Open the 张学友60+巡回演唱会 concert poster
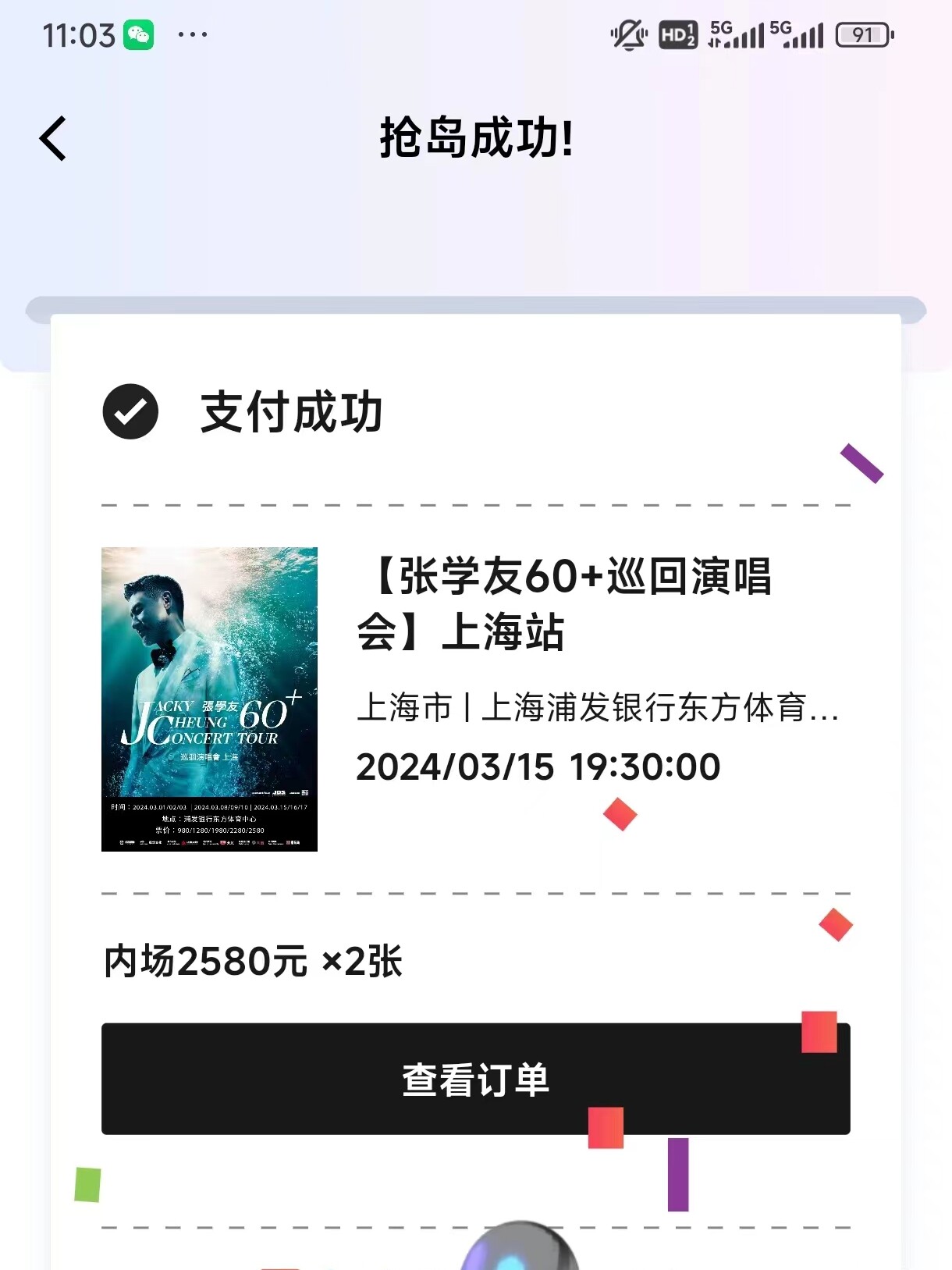The height and width of the screenshot is (1270, 952). point(209,699)
